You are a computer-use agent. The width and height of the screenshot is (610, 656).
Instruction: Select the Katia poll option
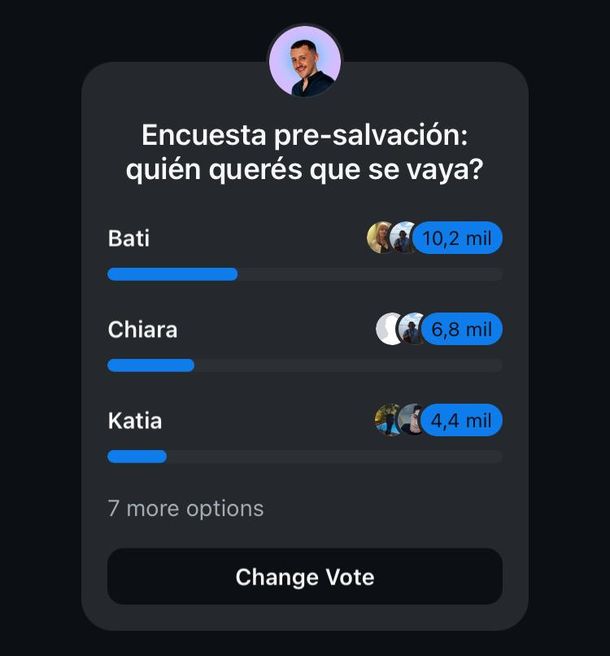coord(135,421)
